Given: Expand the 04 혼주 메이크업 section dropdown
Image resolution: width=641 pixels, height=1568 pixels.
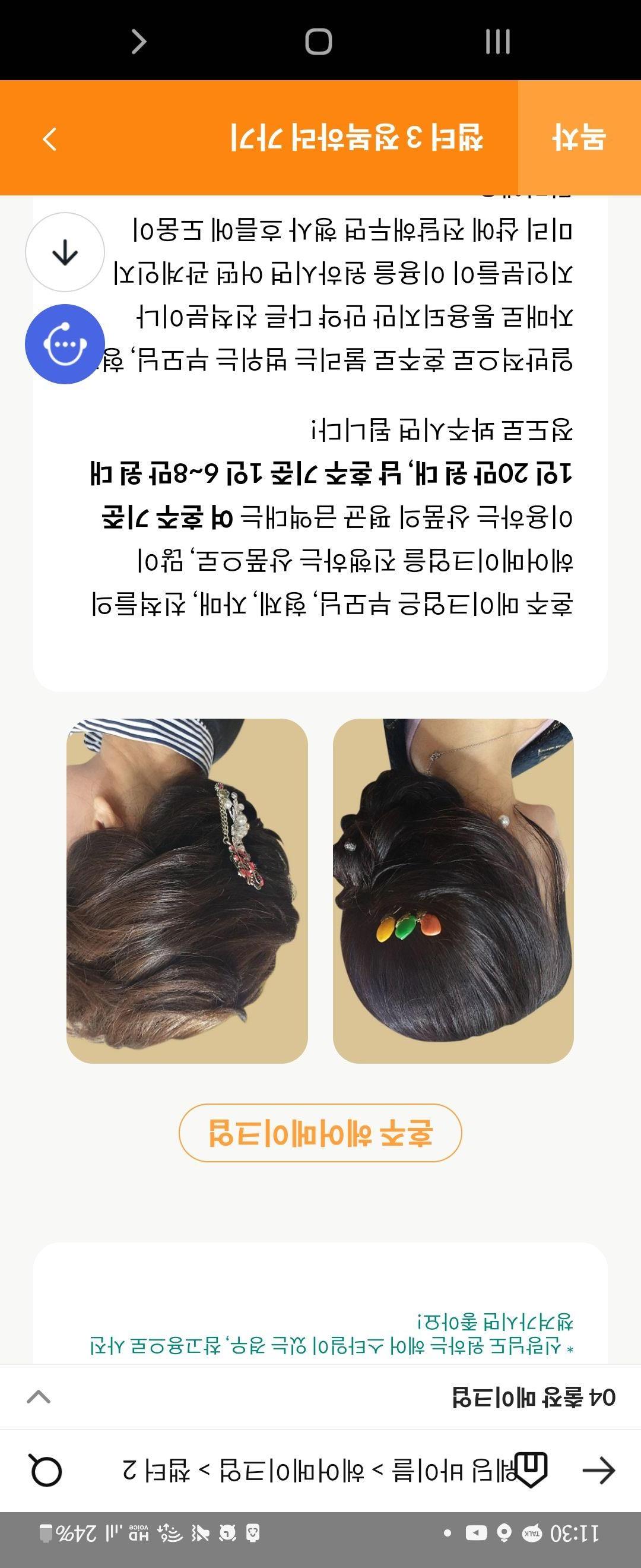Looking at the screenshot, I should coord(39,1397).
